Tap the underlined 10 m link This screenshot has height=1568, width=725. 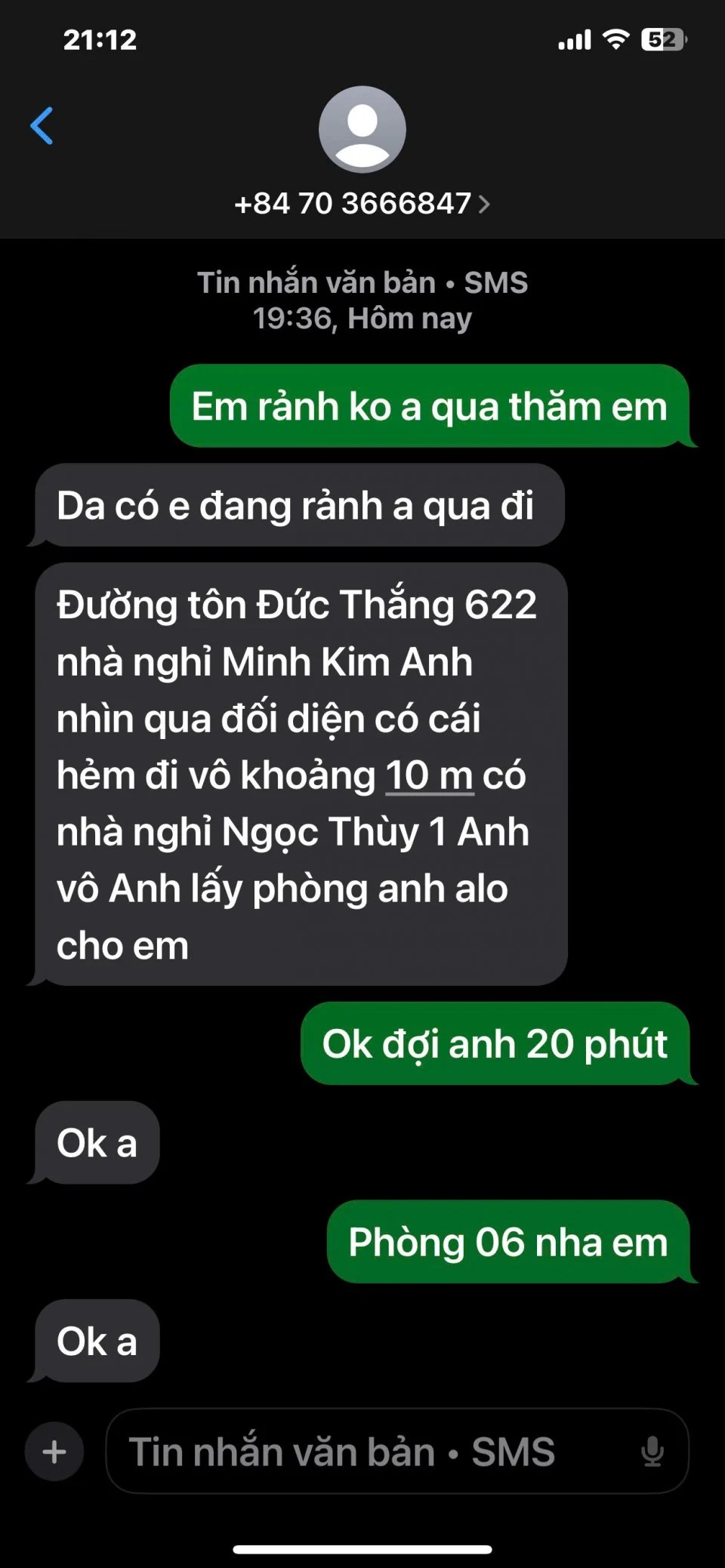[x=429, y=775]
